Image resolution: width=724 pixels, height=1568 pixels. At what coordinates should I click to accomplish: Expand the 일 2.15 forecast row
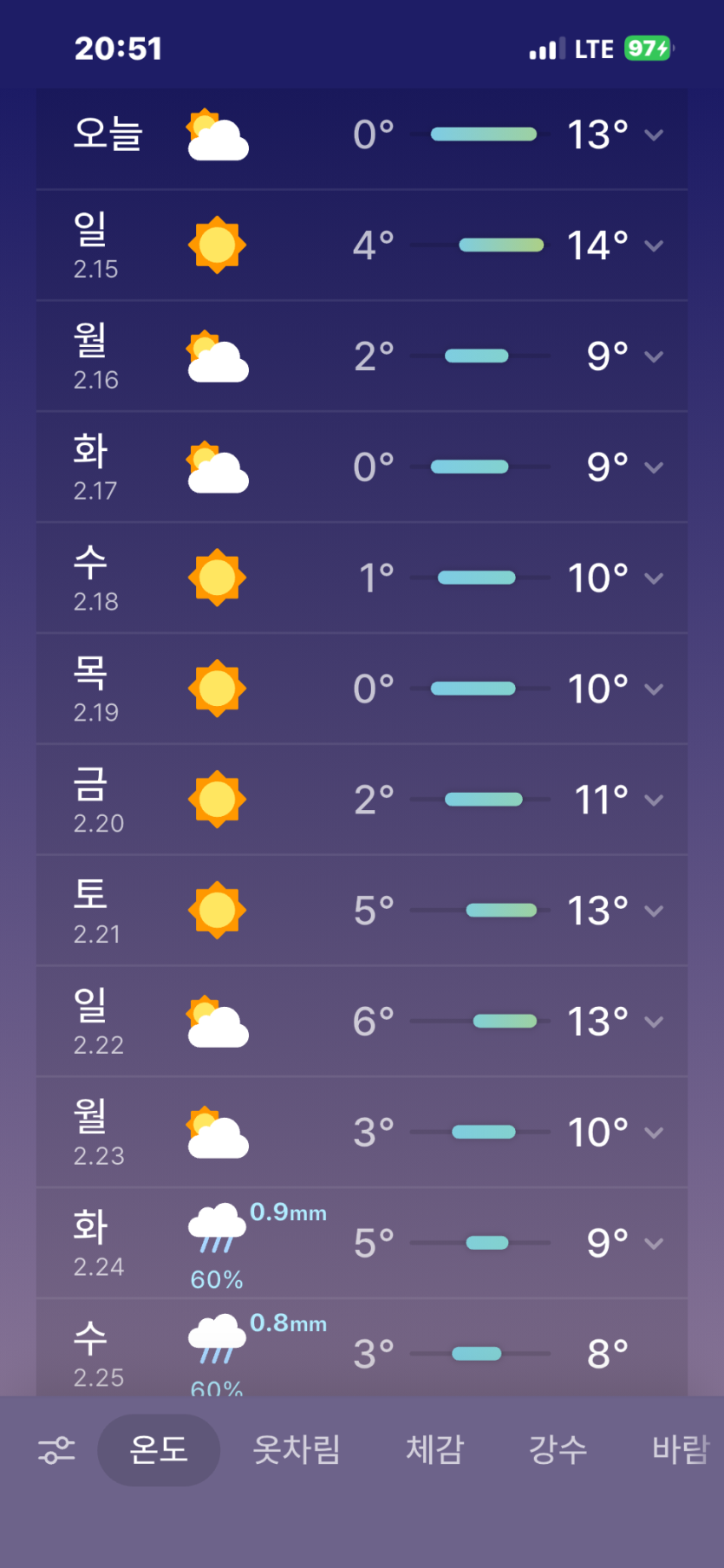coord(654,246)
